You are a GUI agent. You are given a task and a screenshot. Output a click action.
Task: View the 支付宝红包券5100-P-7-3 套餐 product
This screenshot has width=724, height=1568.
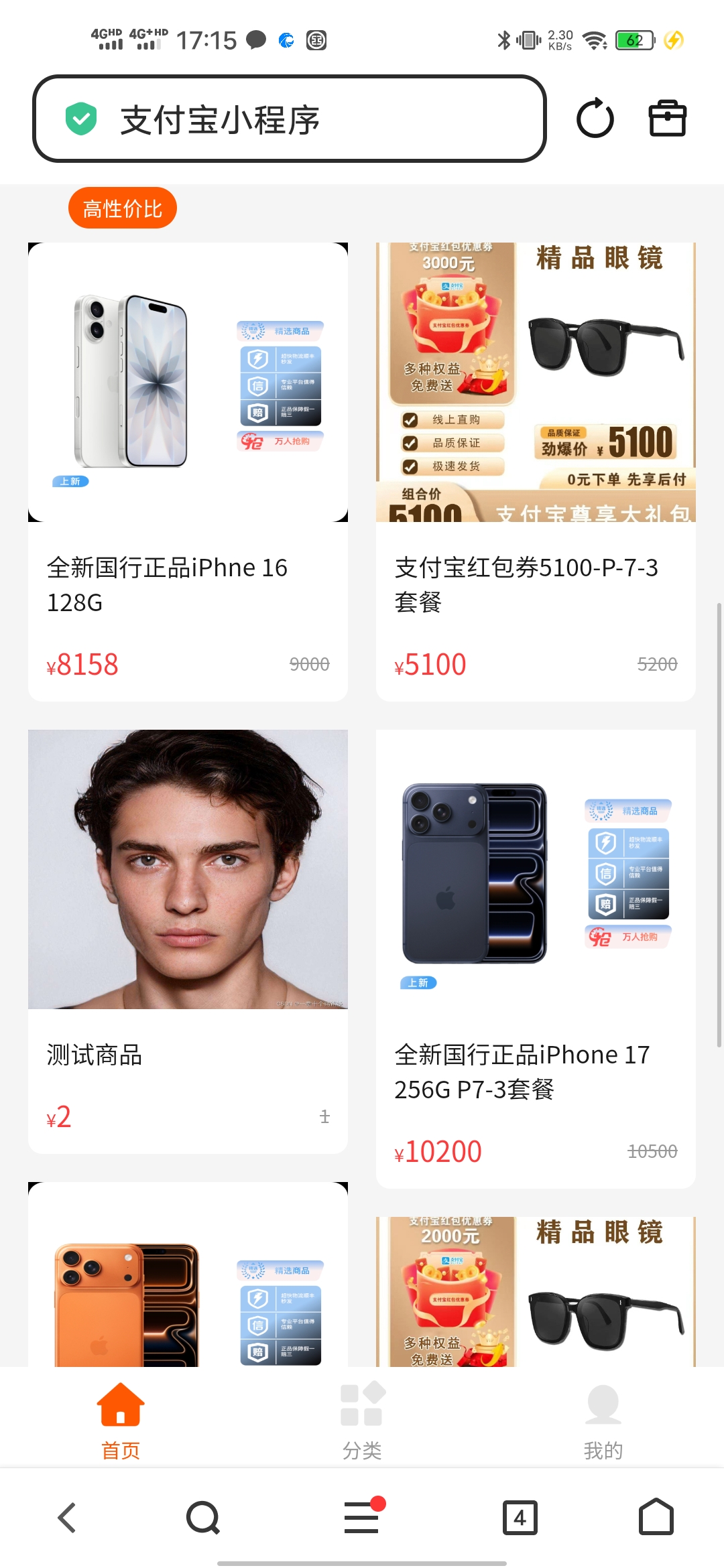click(x=535, y=471)
